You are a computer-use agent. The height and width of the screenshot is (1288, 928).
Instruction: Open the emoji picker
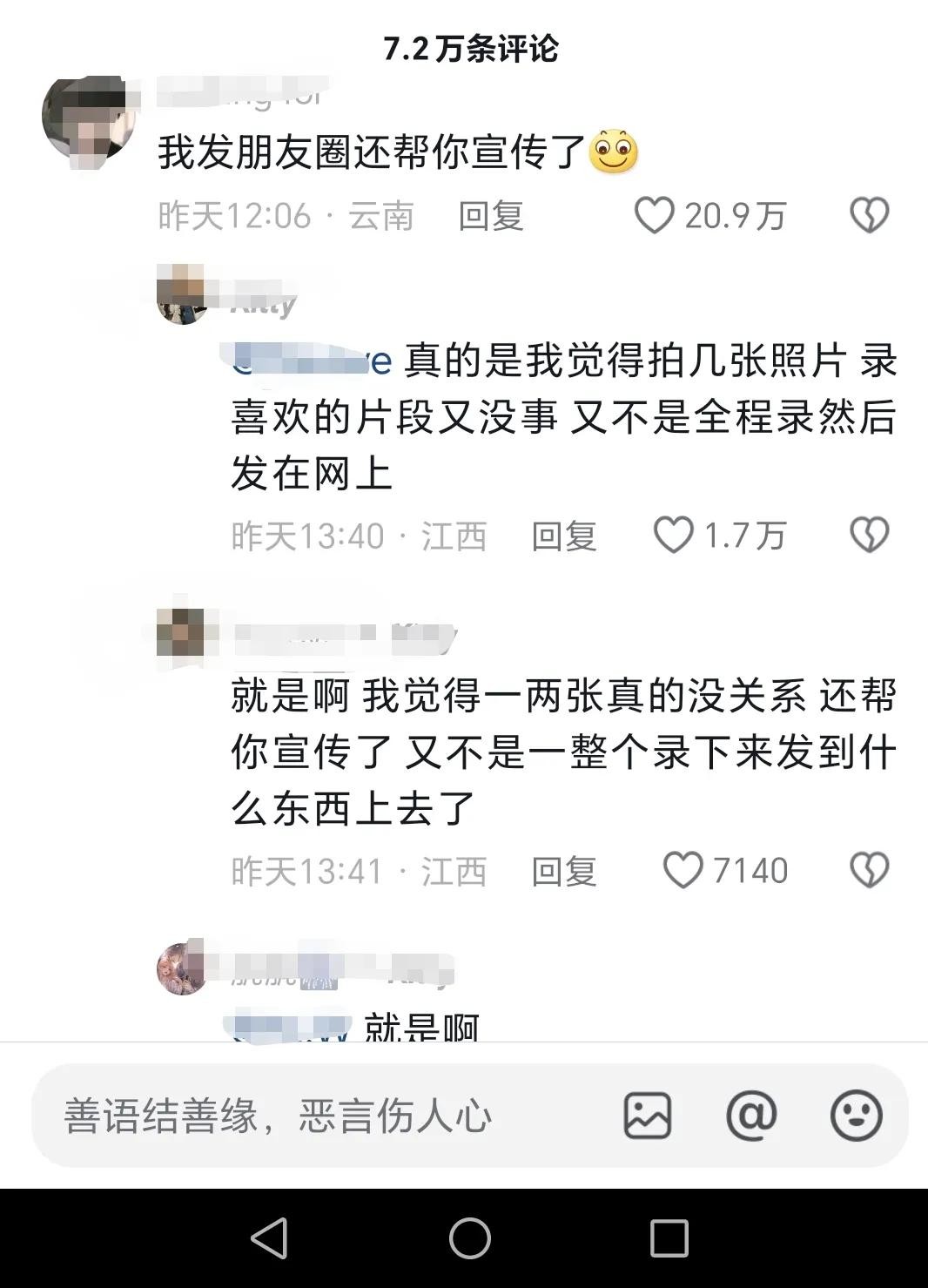tap(857, 1116)
